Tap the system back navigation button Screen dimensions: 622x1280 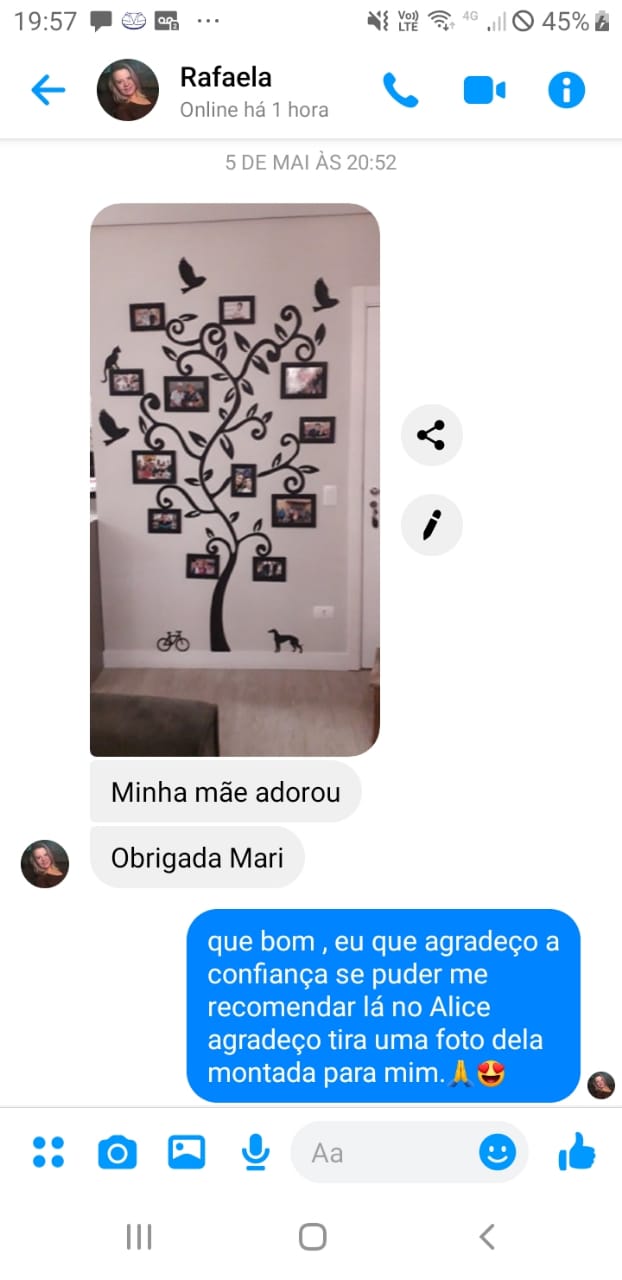click(487, 1237)
